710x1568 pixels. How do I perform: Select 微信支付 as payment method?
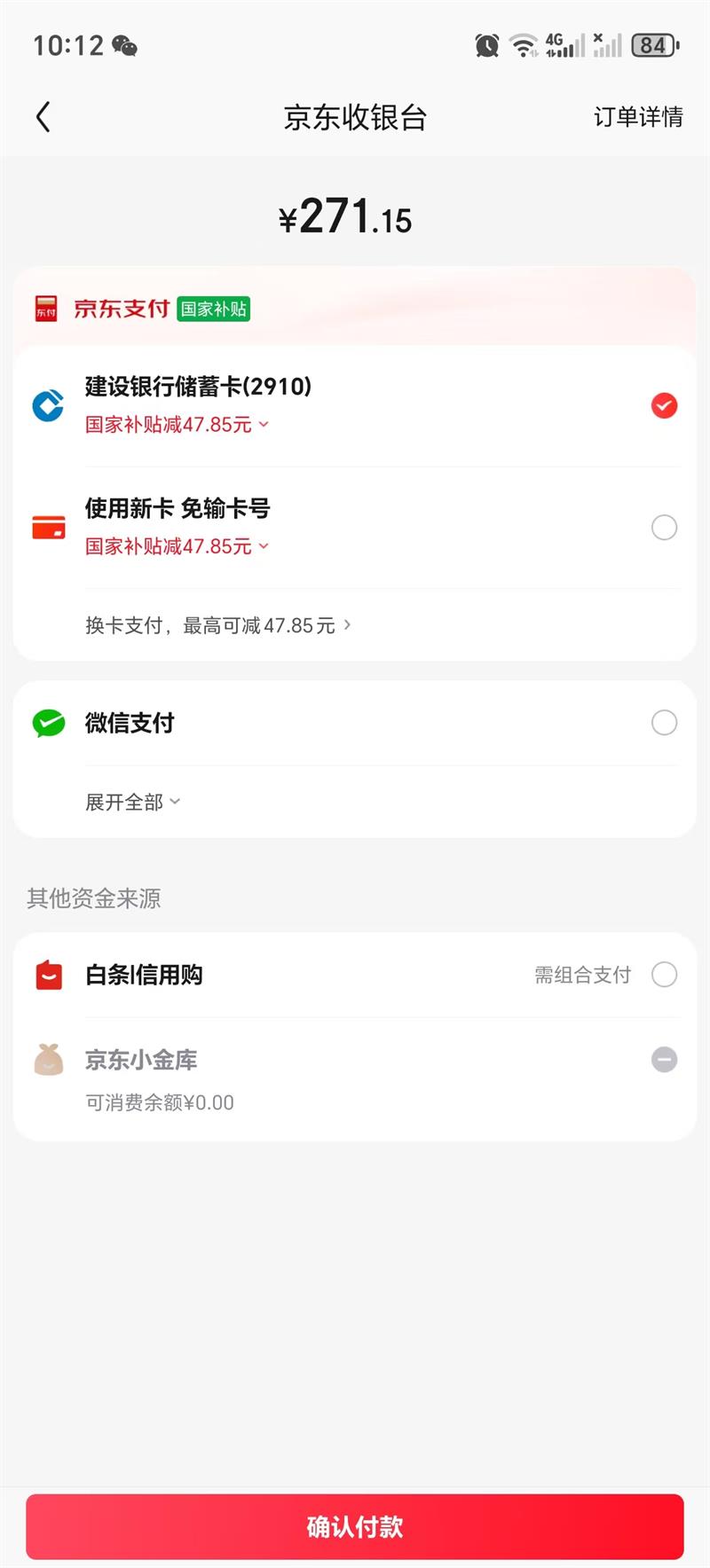(x=664, y=723)
